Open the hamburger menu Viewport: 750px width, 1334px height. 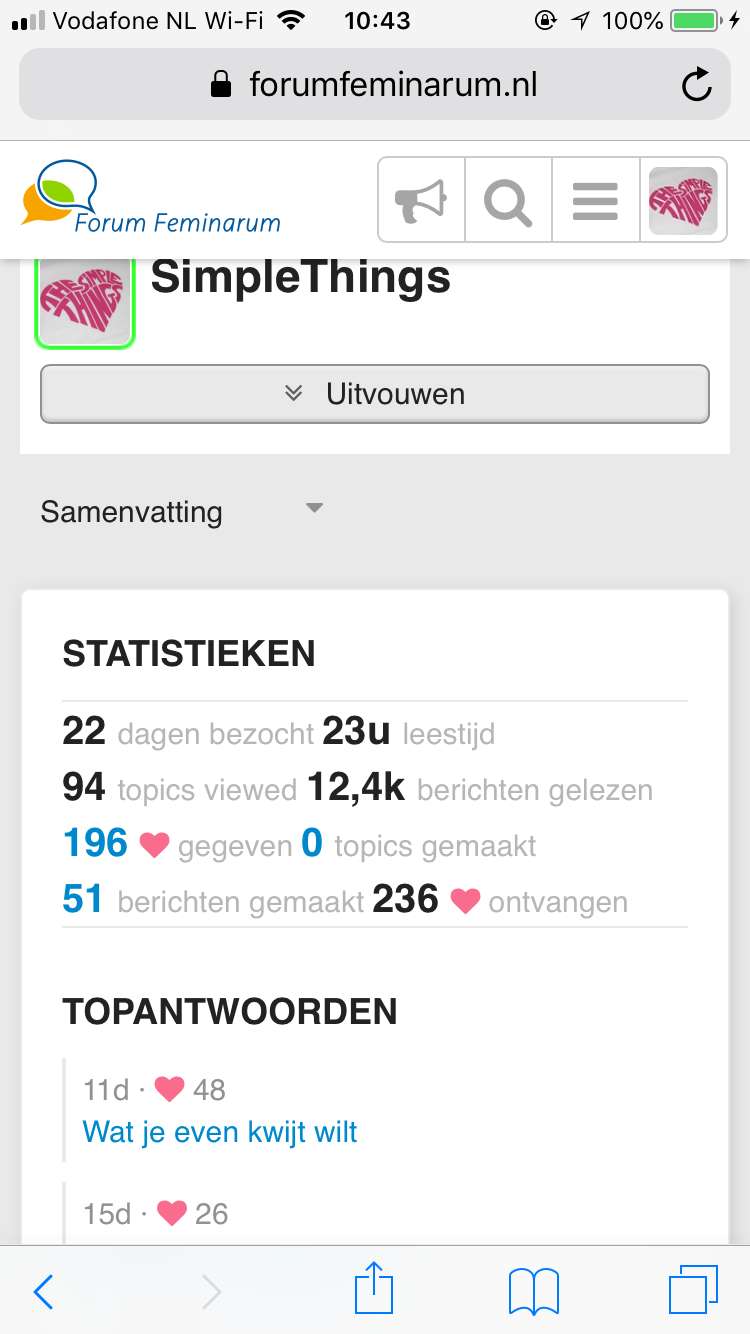coord(595,201)
